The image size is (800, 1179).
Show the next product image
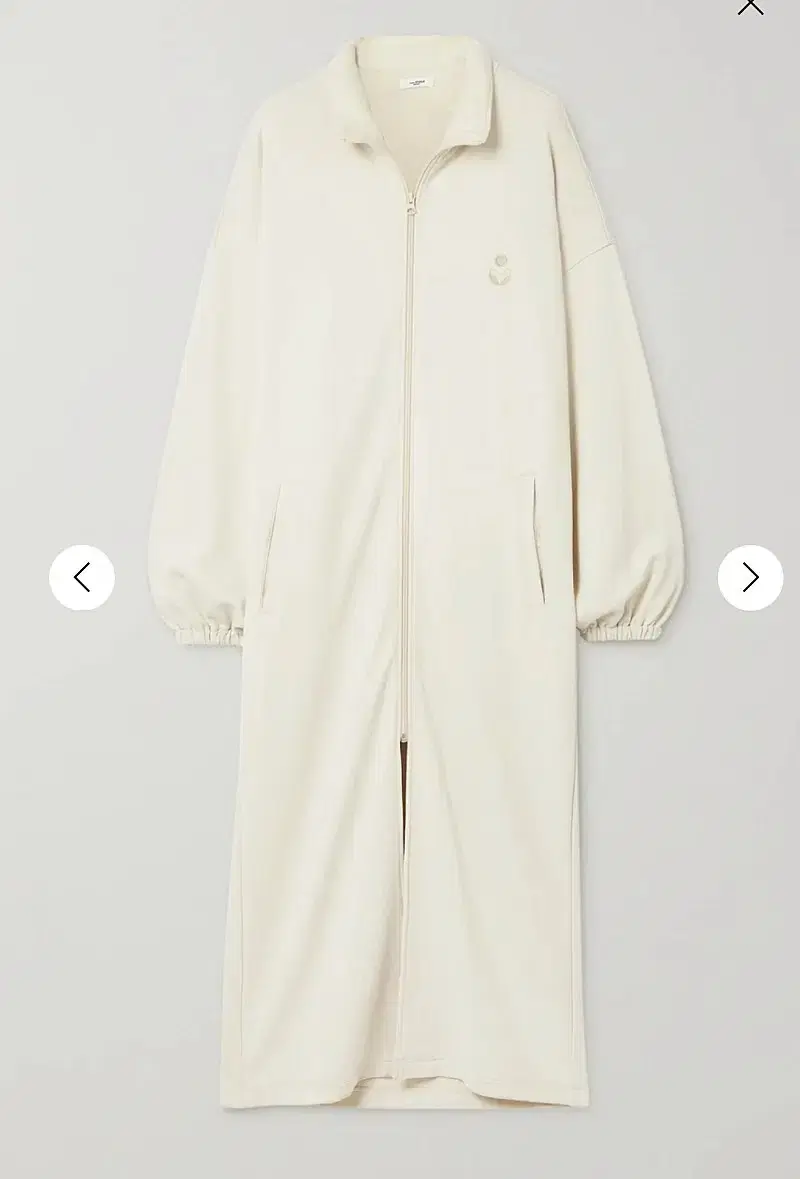point(750,577)
